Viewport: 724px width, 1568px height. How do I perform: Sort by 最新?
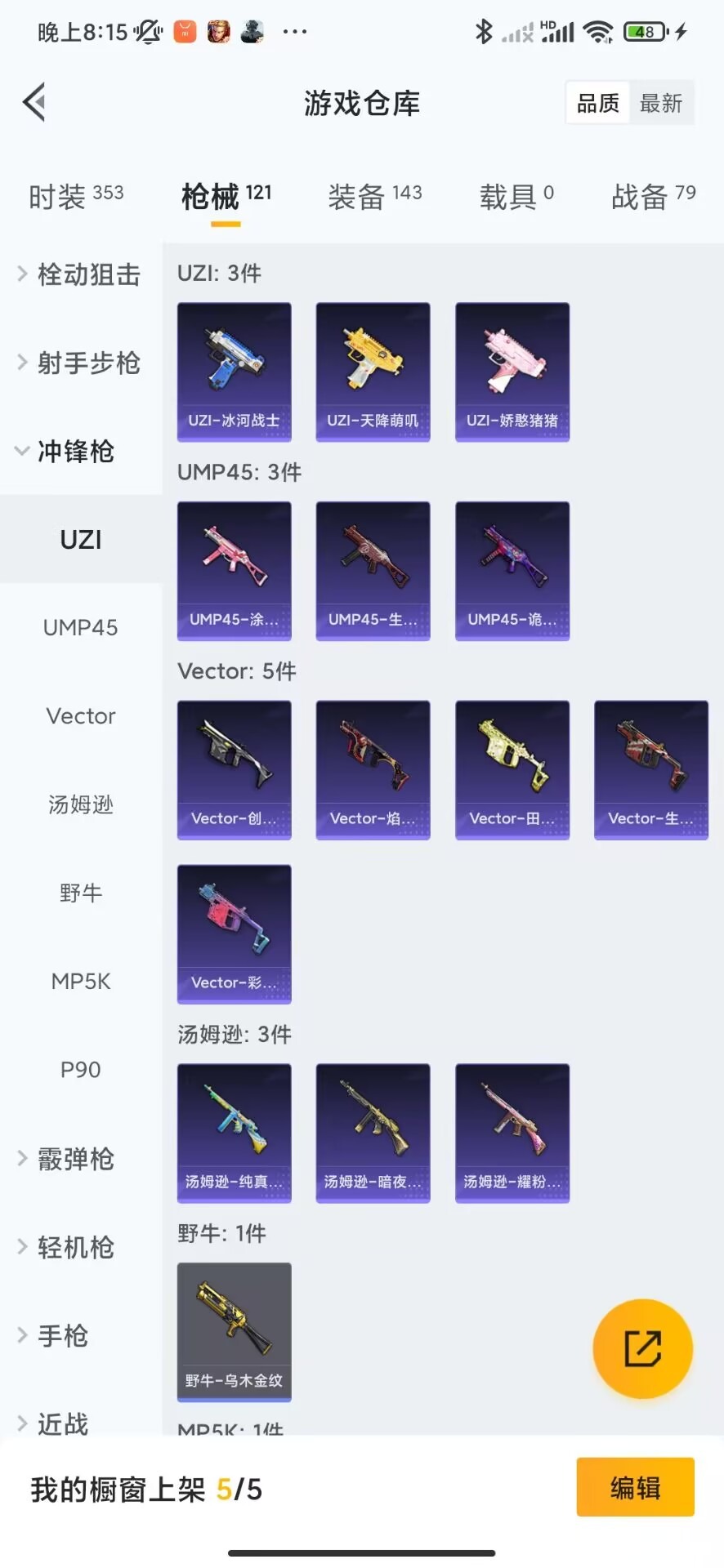coord(660,103)
